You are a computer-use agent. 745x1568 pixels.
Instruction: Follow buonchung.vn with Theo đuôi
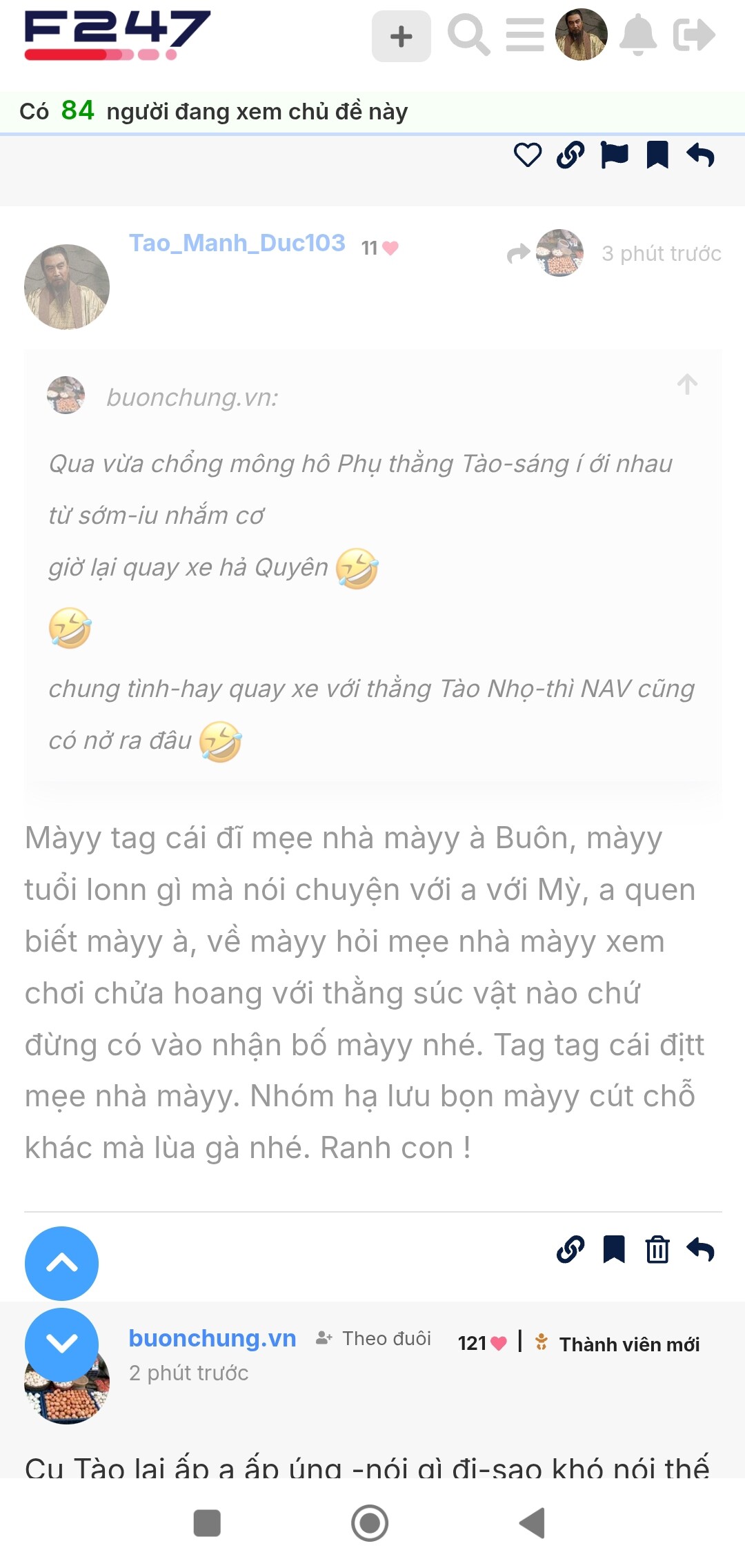click(x=374, y=1338)
